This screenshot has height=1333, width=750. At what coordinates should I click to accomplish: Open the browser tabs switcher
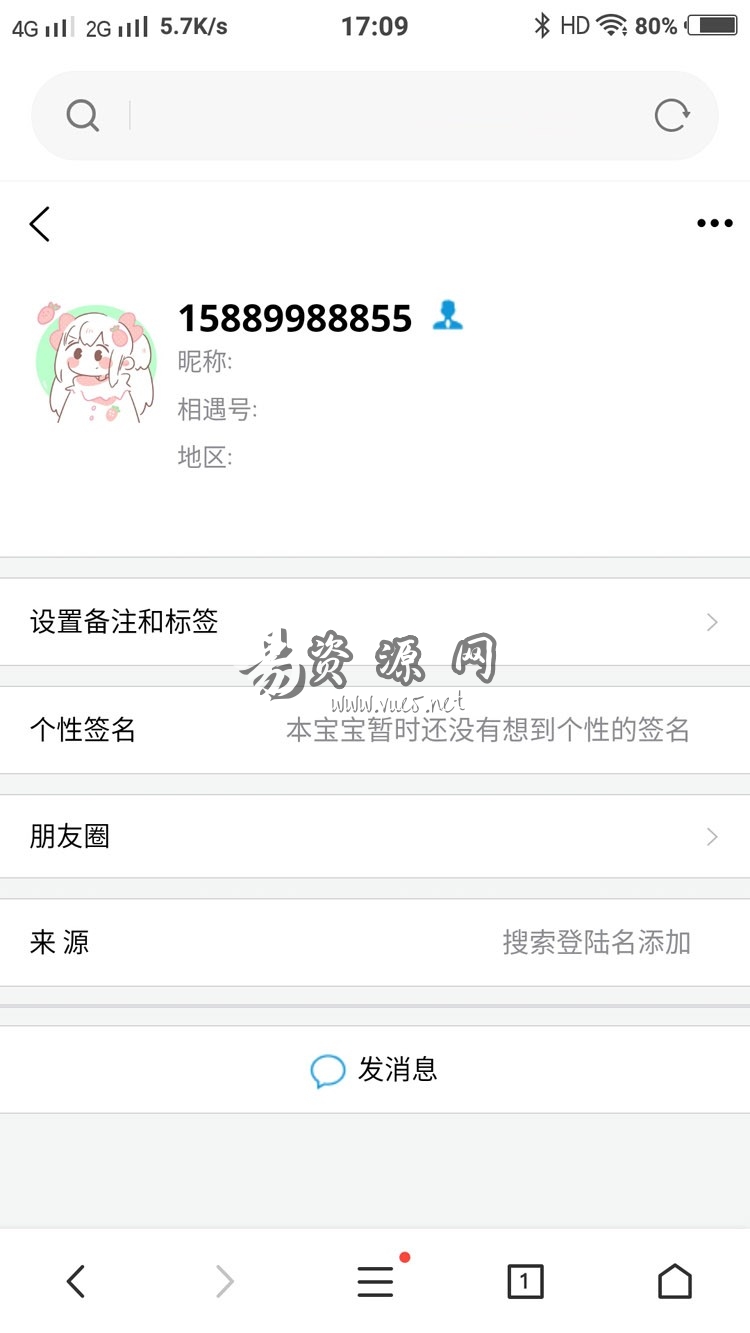click(525, 1281)
